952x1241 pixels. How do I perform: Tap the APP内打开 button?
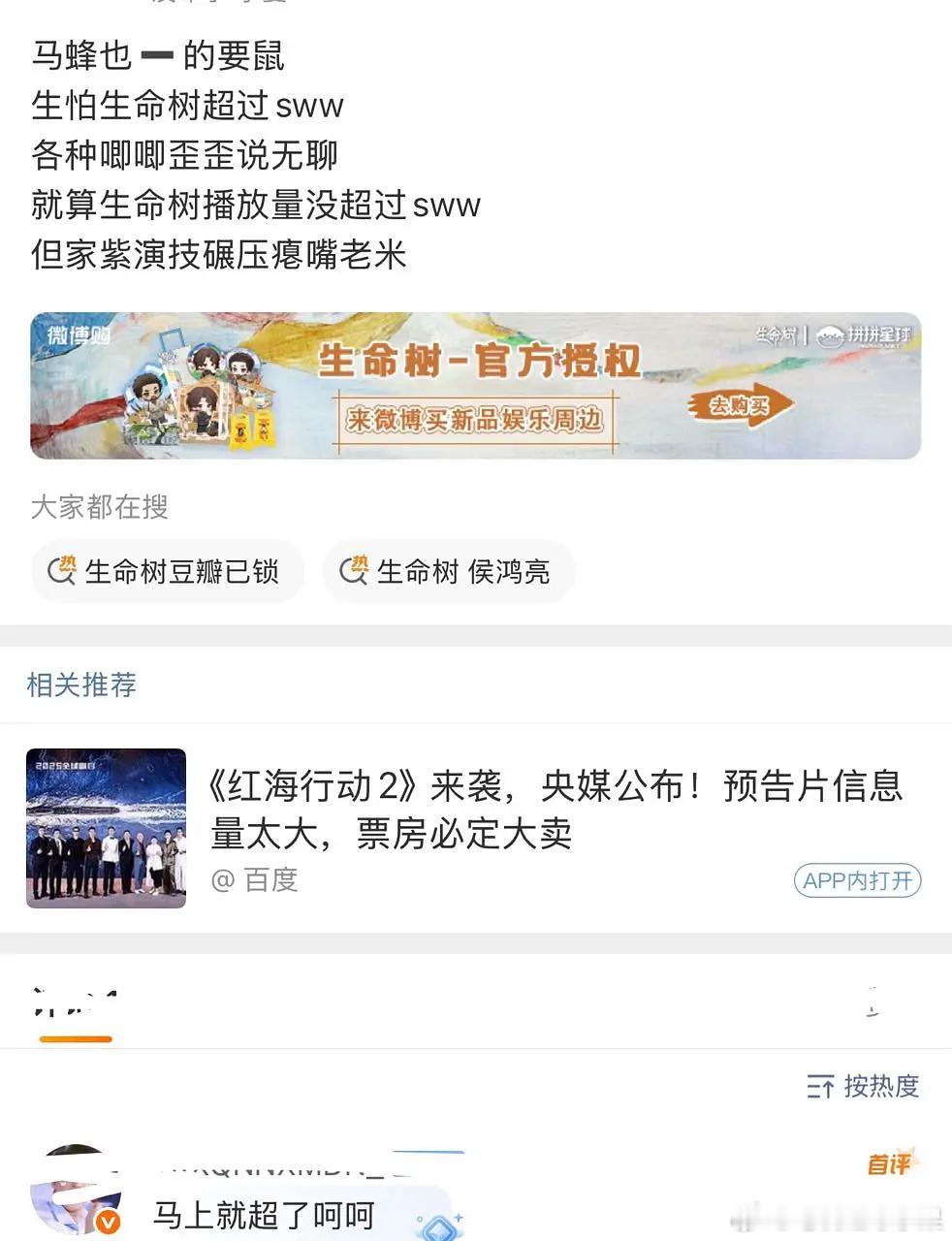pos(856,881)
